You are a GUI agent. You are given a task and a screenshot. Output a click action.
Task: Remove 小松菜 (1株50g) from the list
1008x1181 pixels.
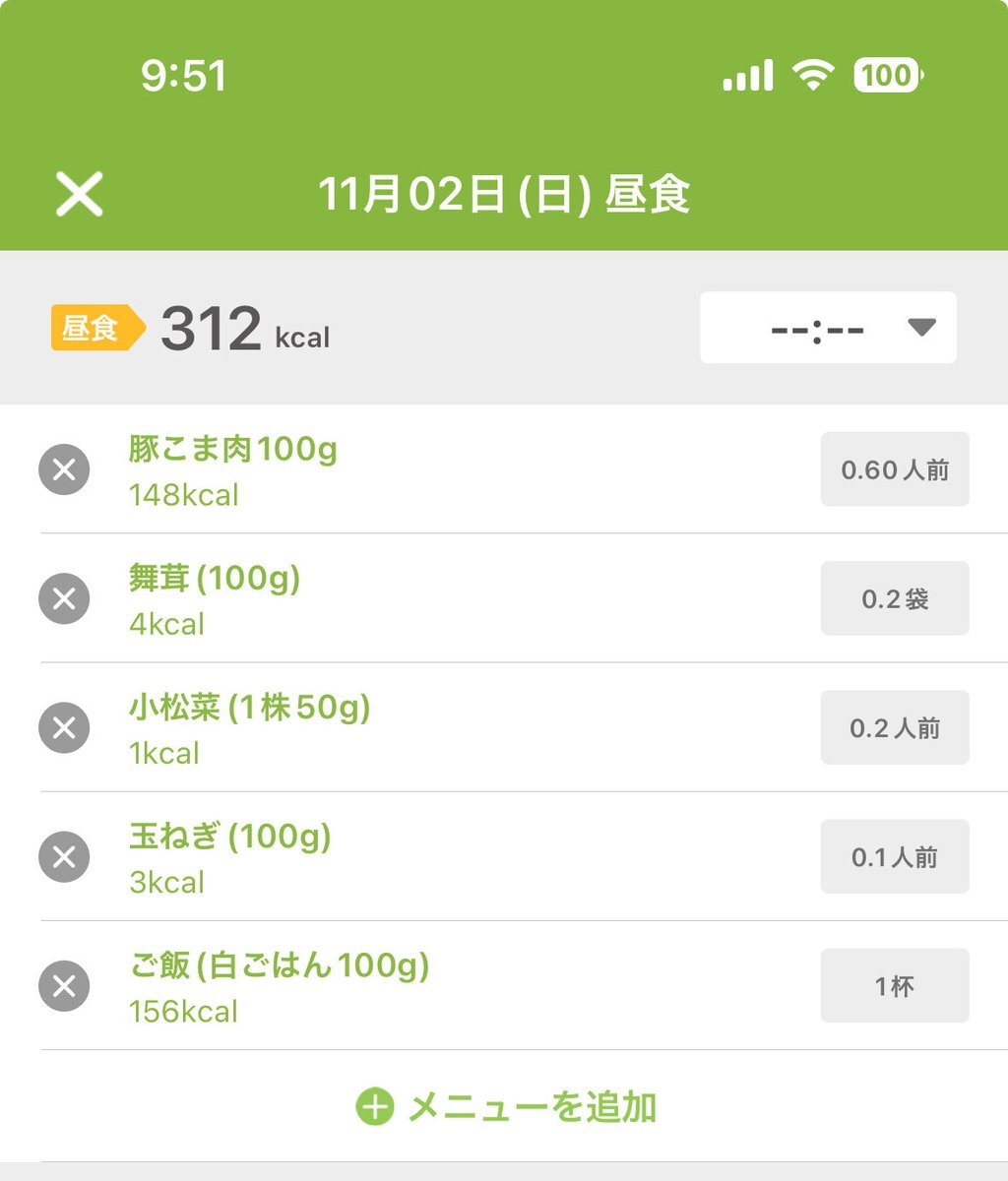pos(64,727)
